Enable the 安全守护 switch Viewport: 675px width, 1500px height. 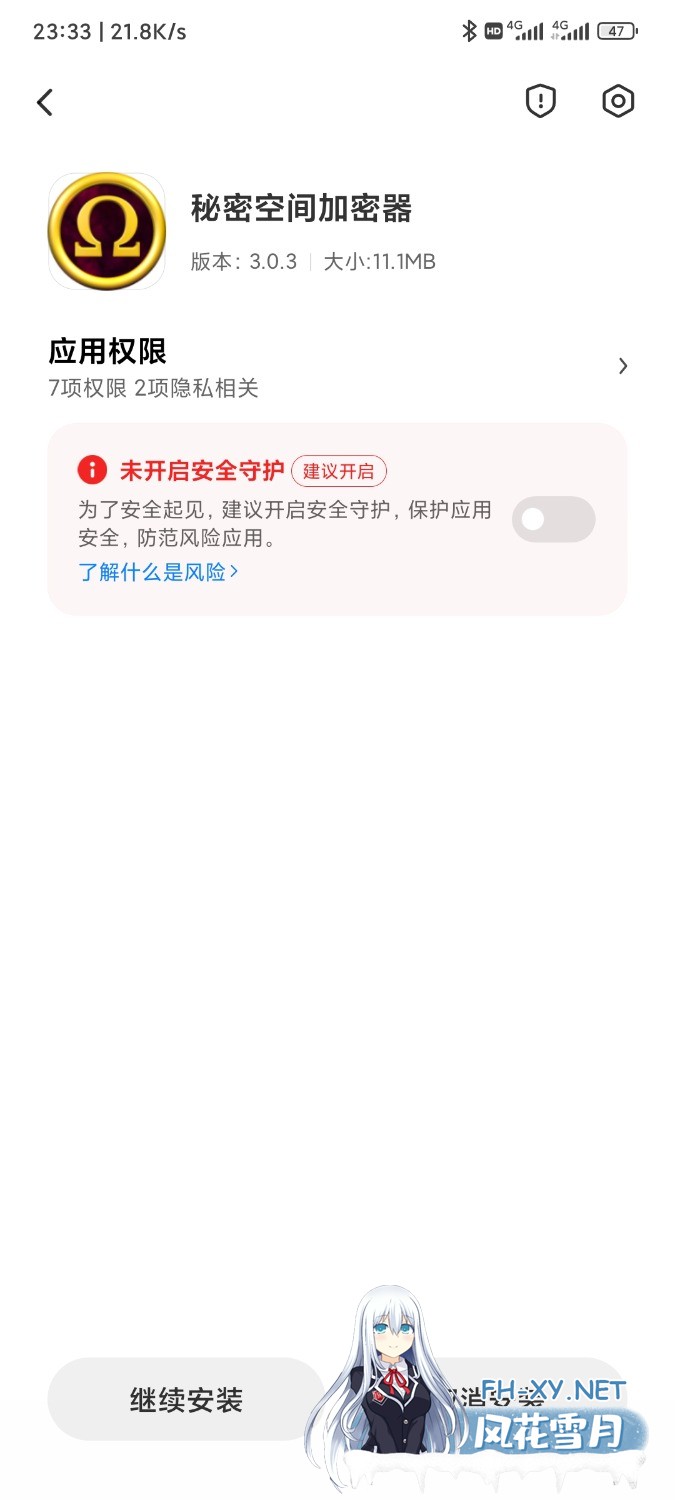pos(553,519)
